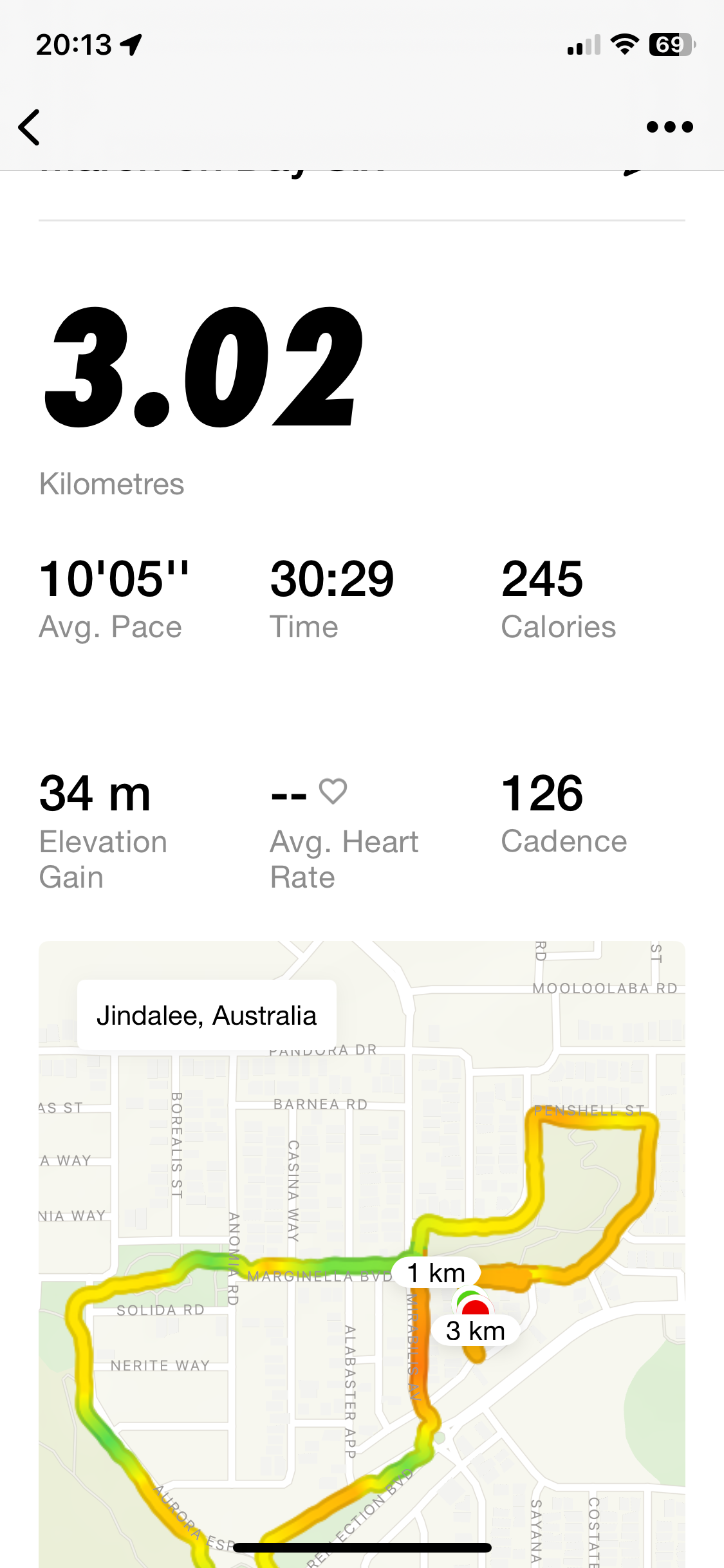Open the Jindalee route map
Screen dimensions: 724x1568
362,1254
